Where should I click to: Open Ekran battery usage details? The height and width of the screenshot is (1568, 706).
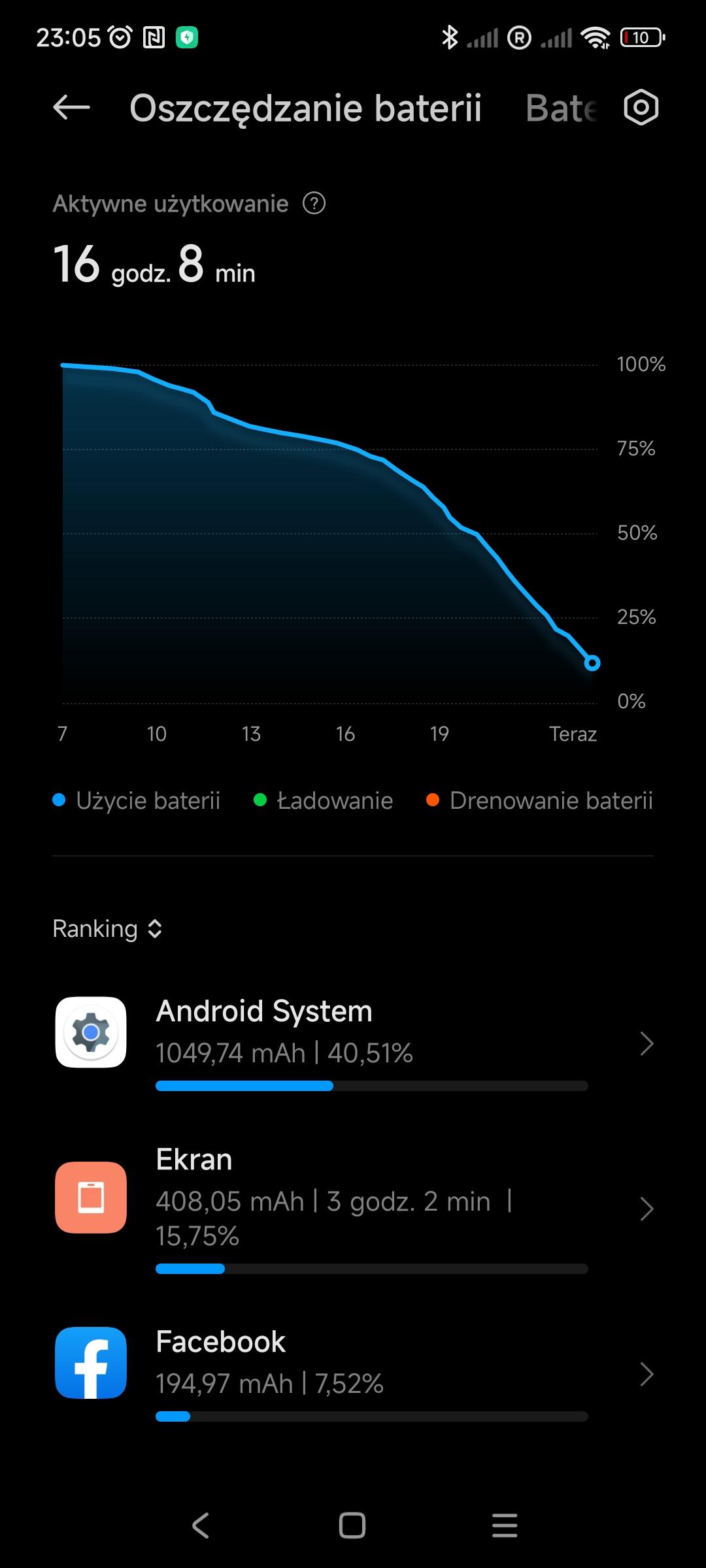353,1209
